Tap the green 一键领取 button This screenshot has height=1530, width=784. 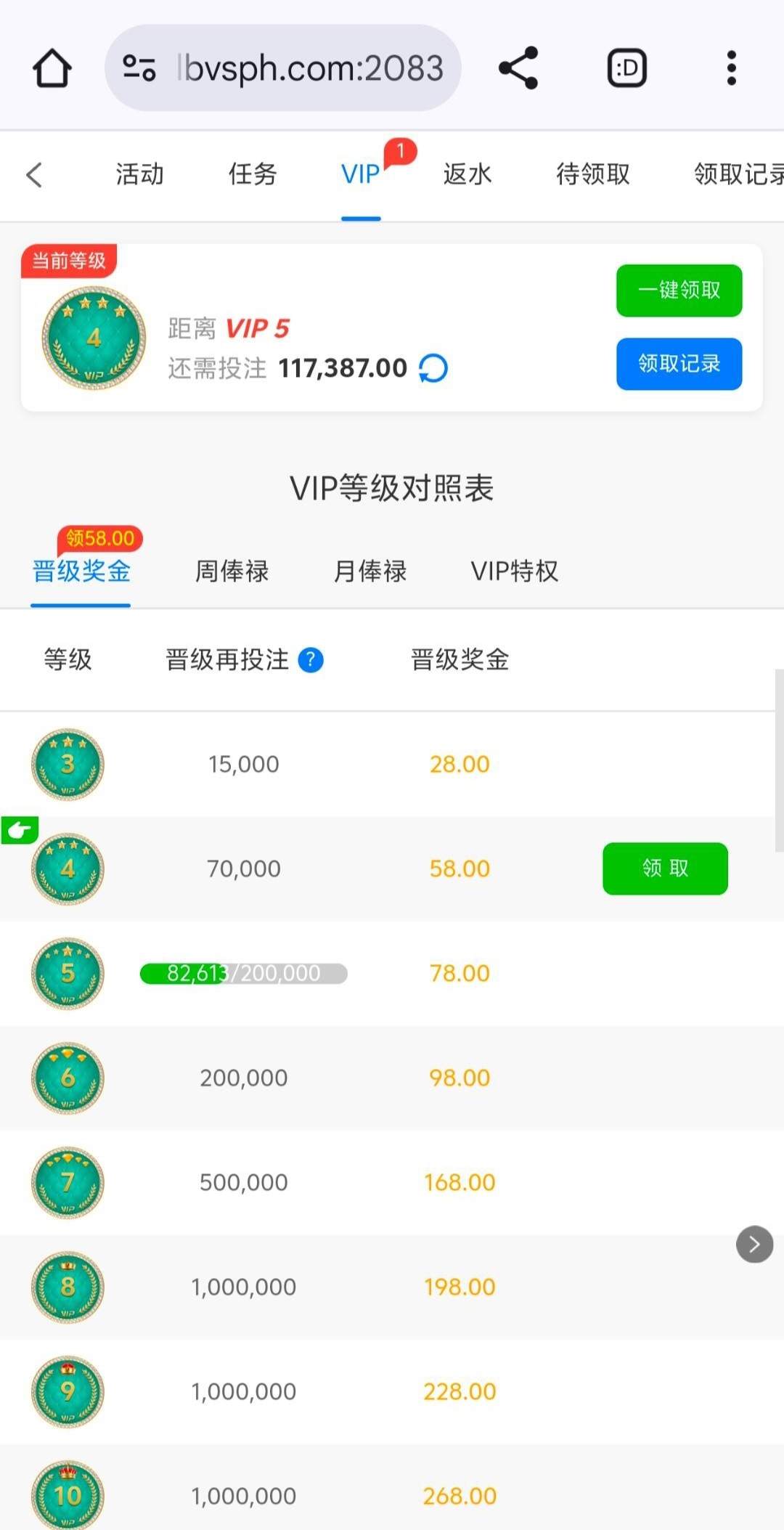679,290
